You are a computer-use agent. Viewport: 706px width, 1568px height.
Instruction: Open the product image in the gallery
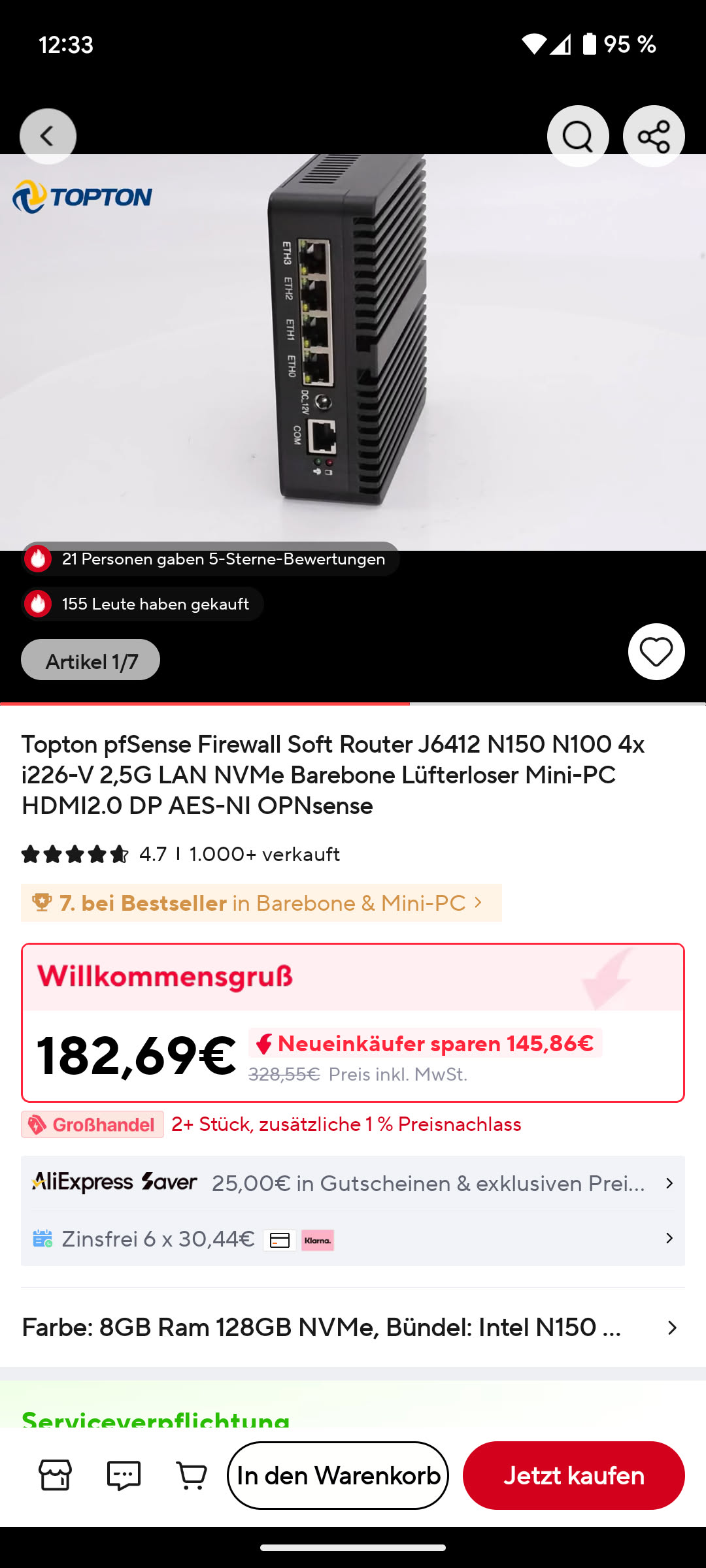[353, 353]
